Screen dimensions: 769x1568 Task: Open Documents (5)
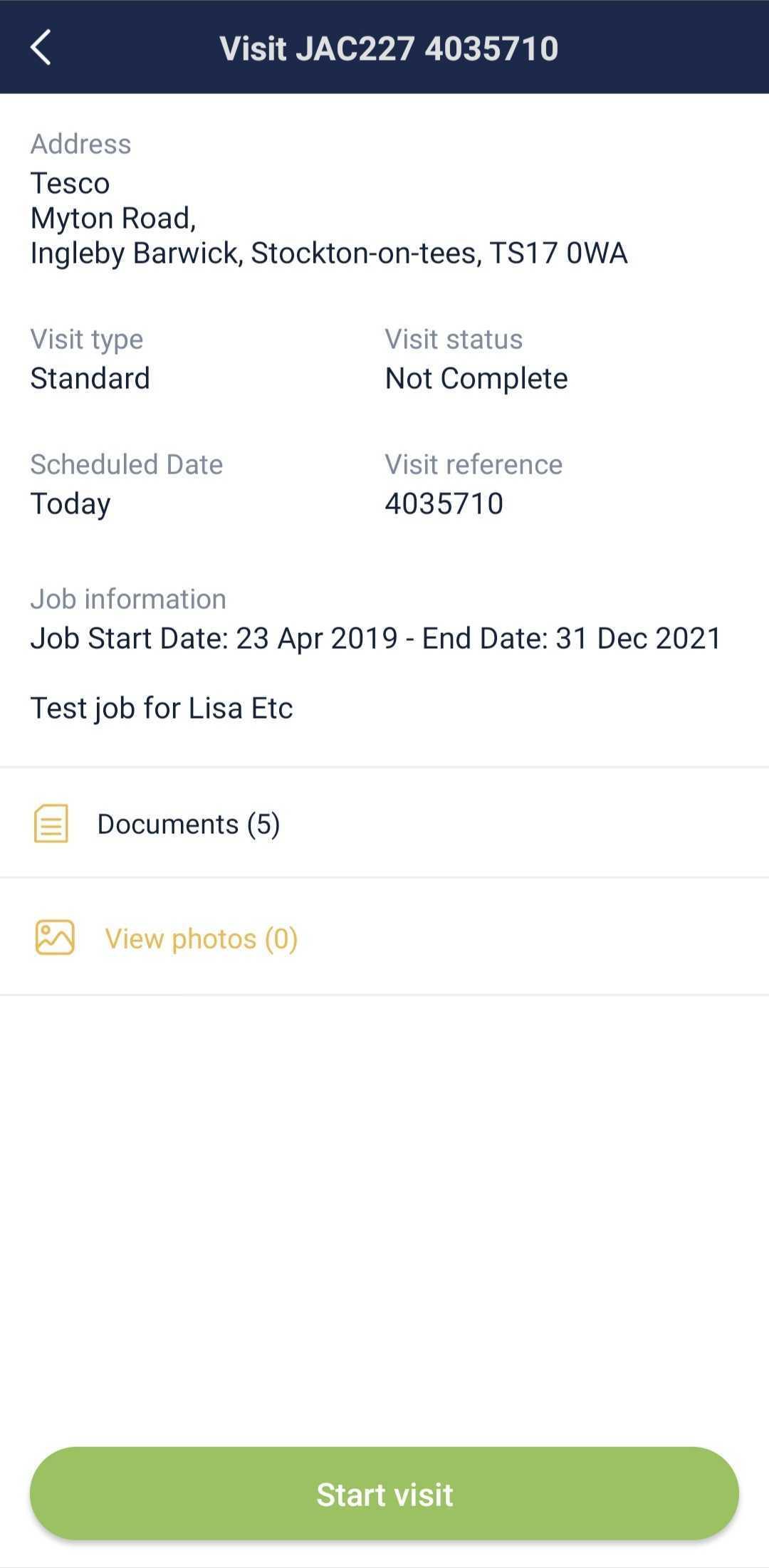189,822
